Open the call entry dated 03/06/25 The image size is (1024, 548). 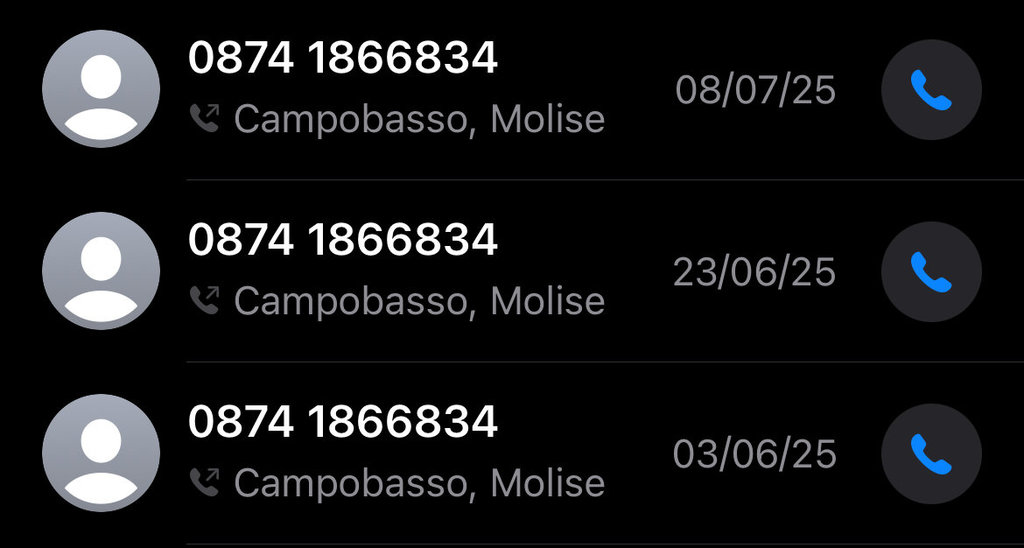[400, 453]
